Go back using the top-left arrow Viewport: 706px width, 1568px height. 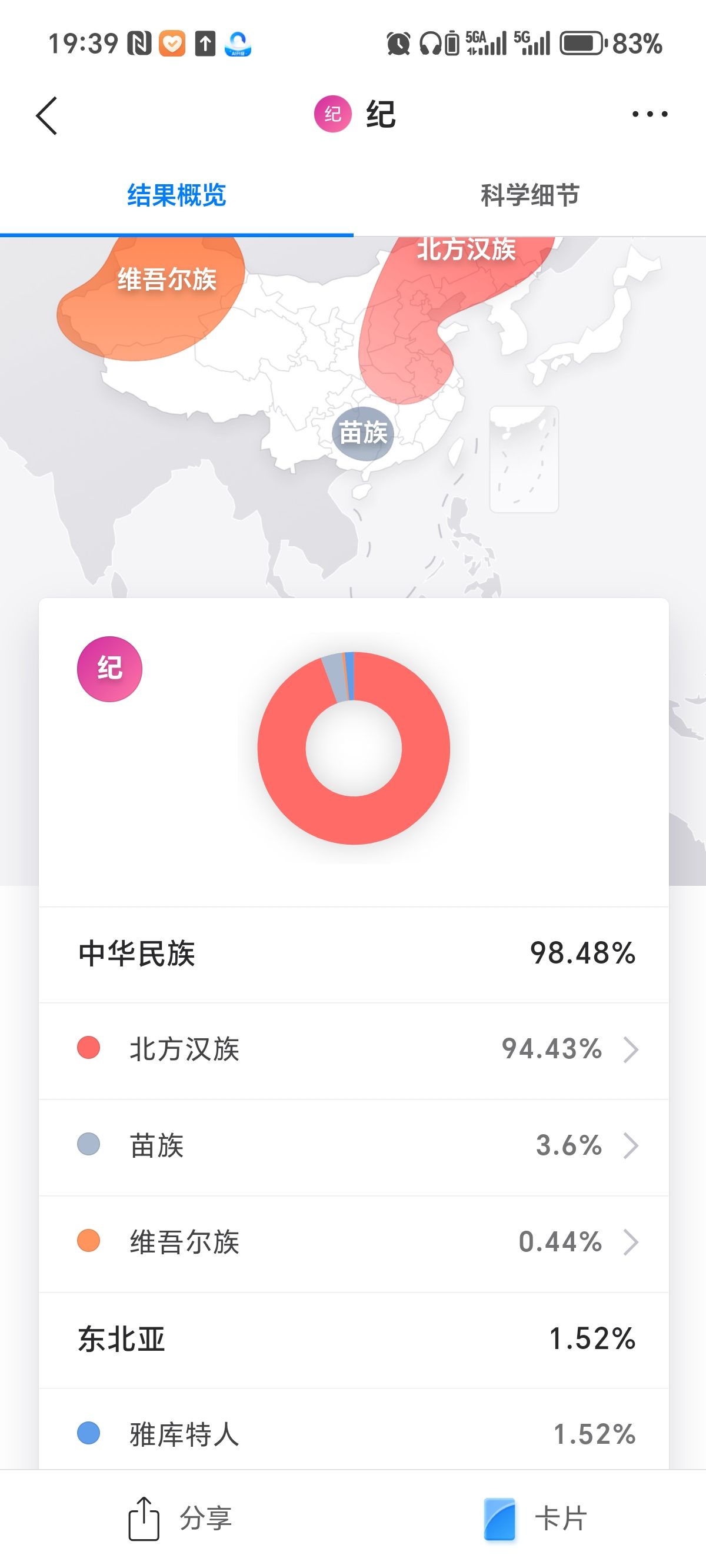tap(47, 115)
